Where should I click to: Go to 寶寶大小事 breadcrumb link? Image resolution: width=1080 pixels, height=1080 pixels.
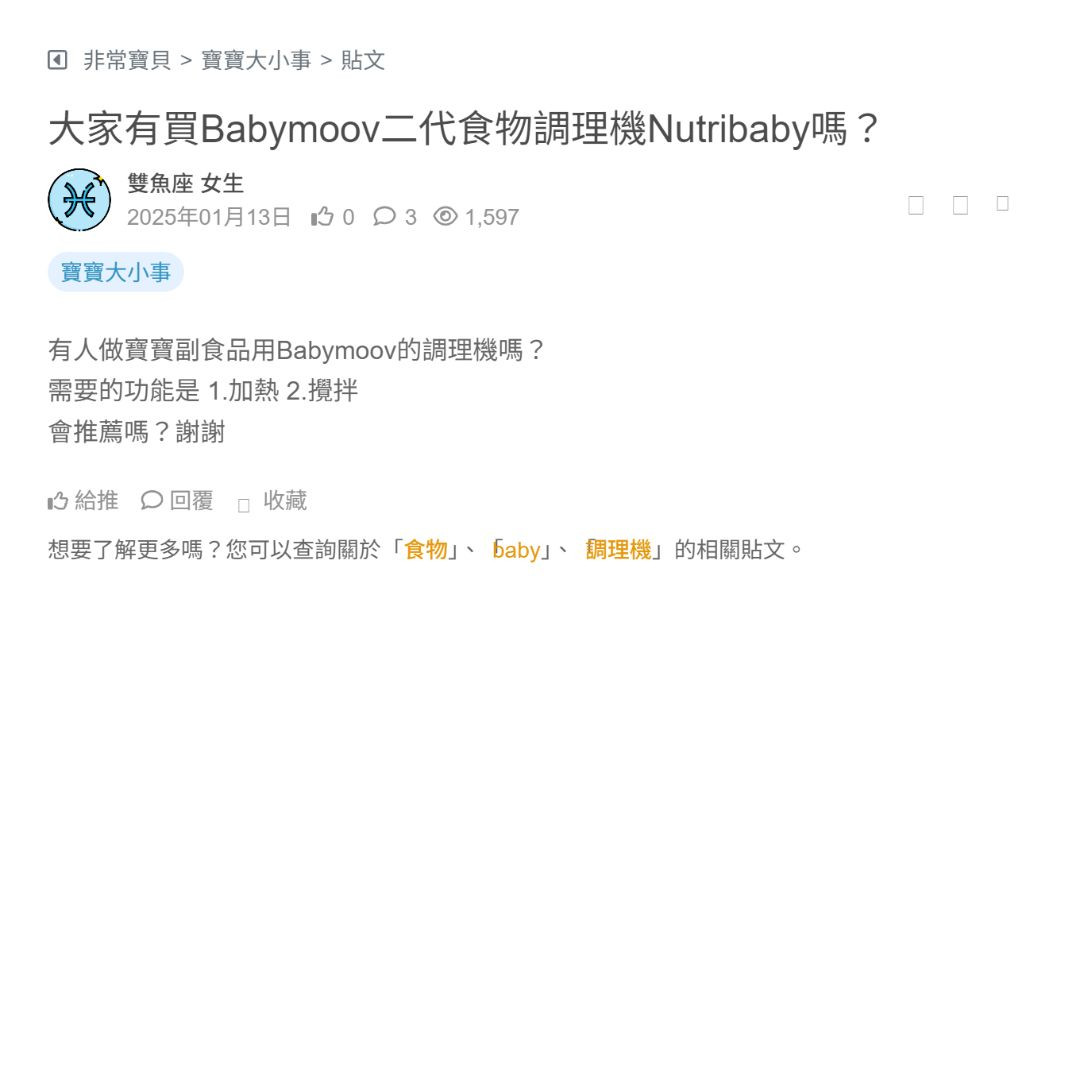pos(256,60)
